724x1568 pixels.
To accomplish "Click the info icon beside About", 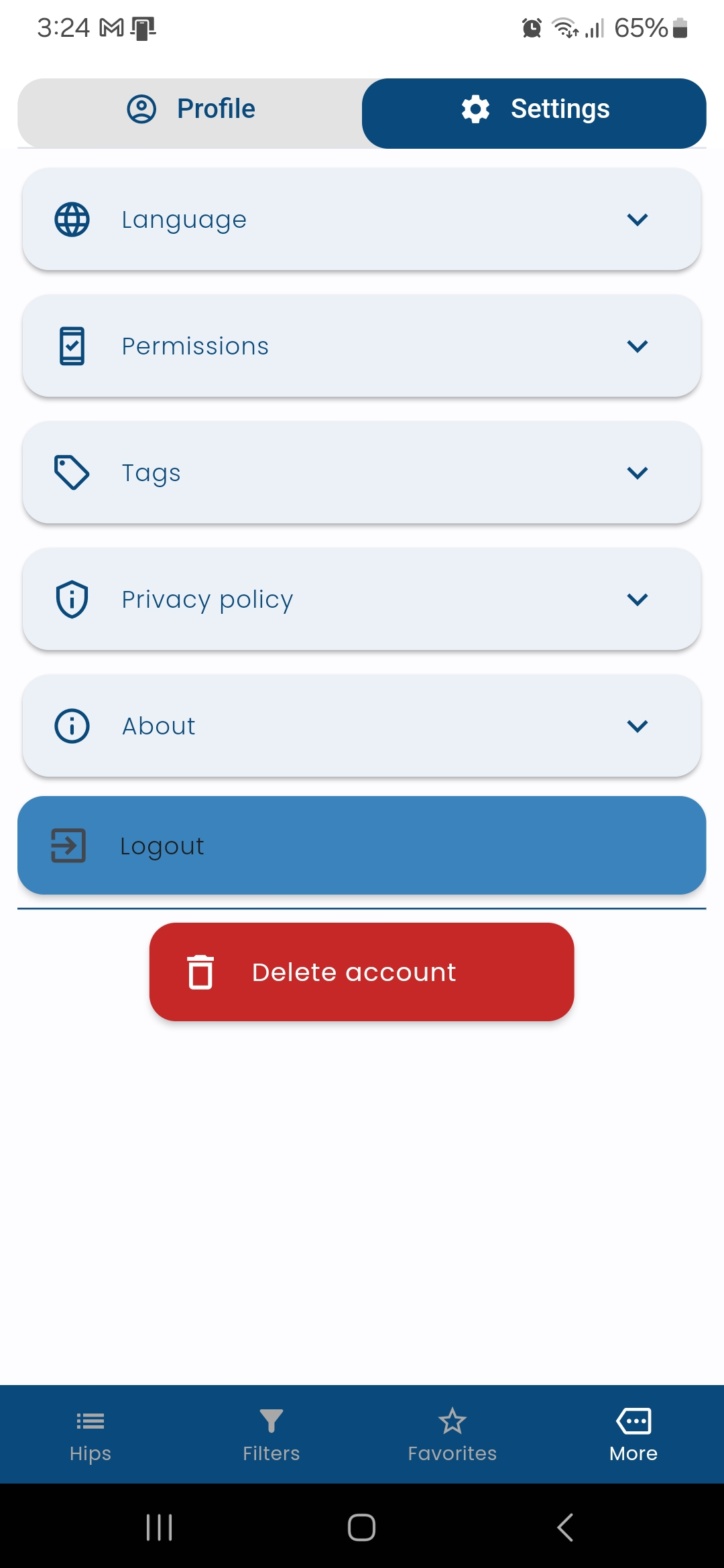I will (70, 725).
